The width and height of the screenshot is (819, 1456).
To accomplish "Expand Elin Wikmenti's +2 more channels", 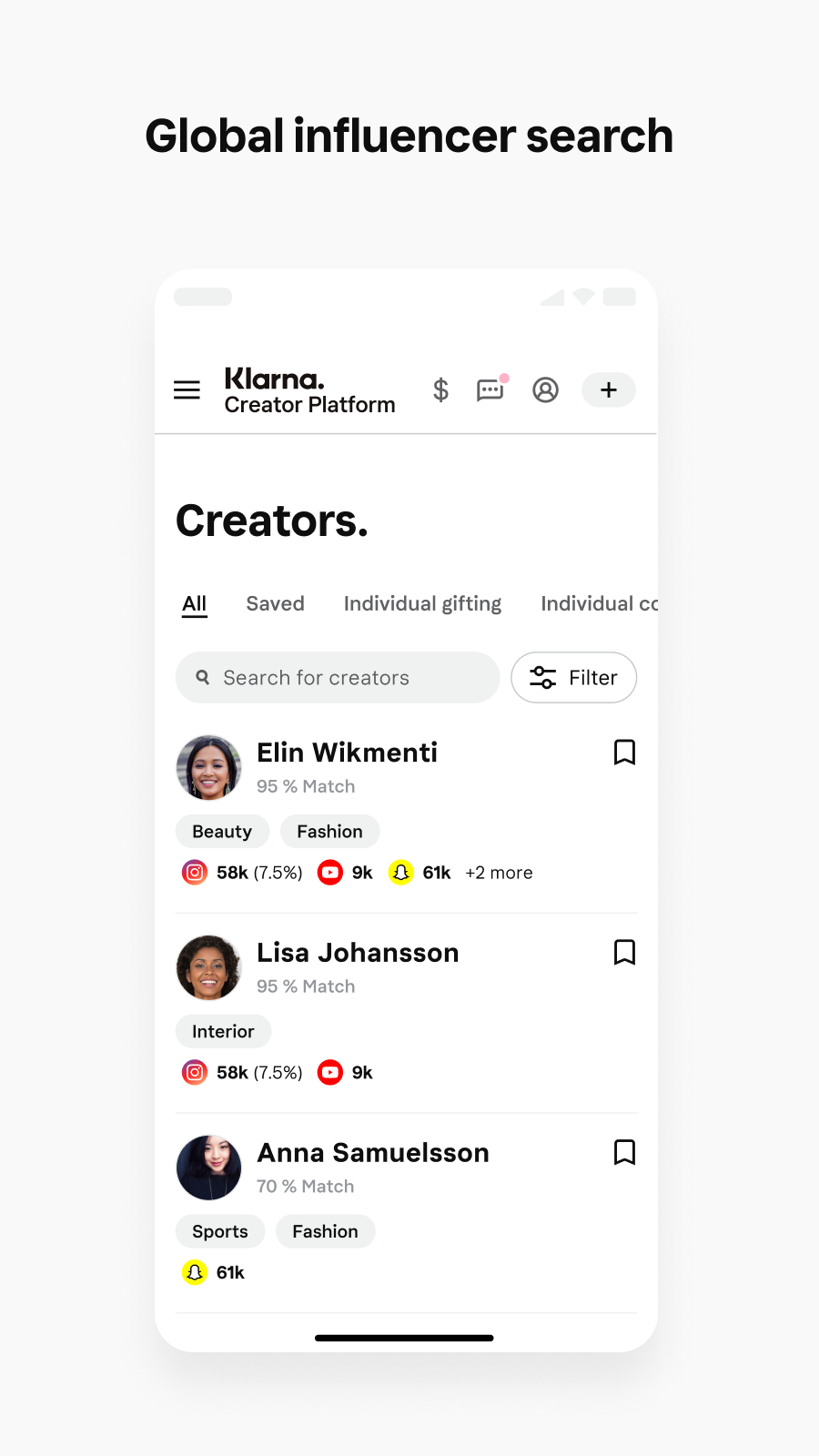I will (498, 872).
